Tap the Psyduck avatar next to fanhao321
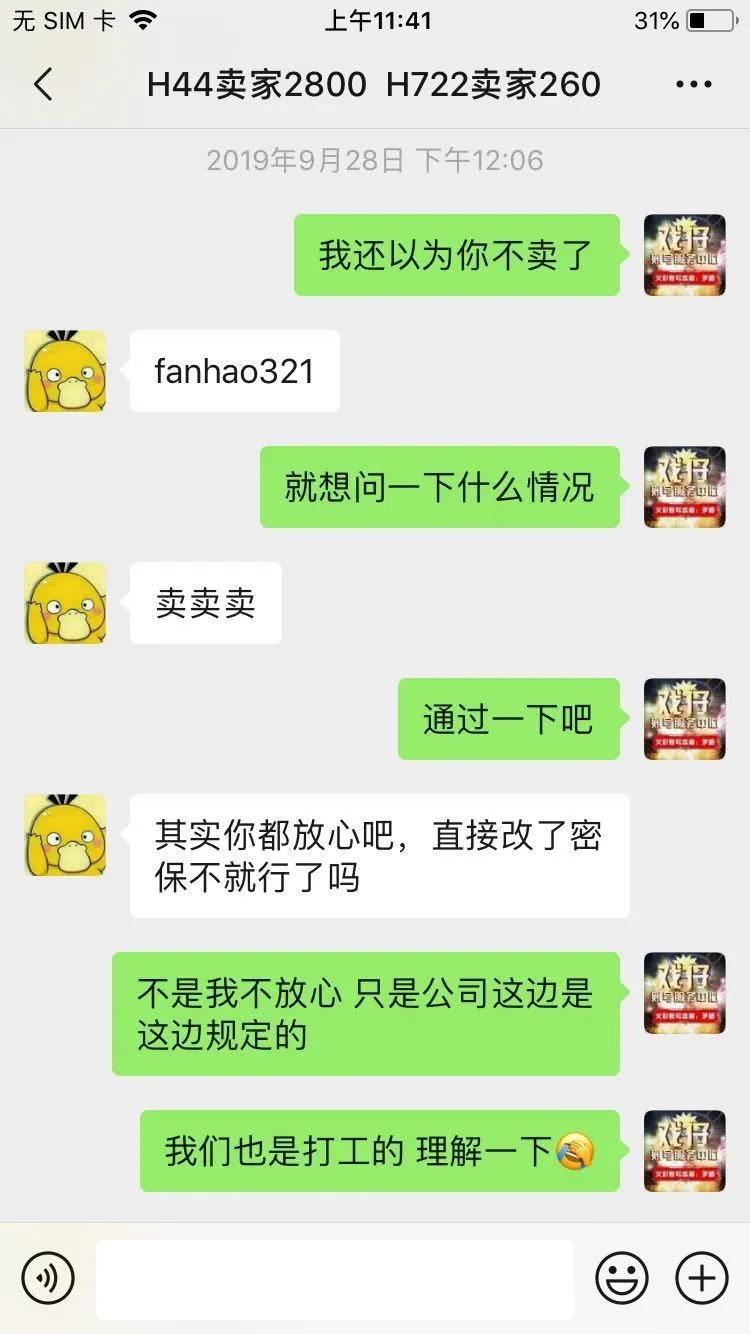750x1334 pixels. pos(64,371)
